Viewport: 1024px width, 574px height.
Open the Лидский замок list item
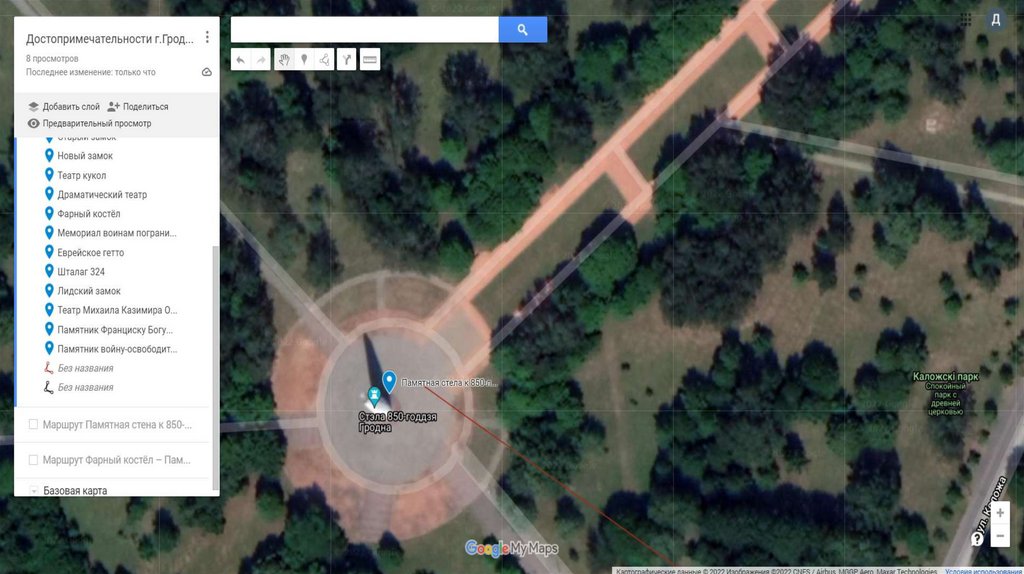[x=88, y=291]
